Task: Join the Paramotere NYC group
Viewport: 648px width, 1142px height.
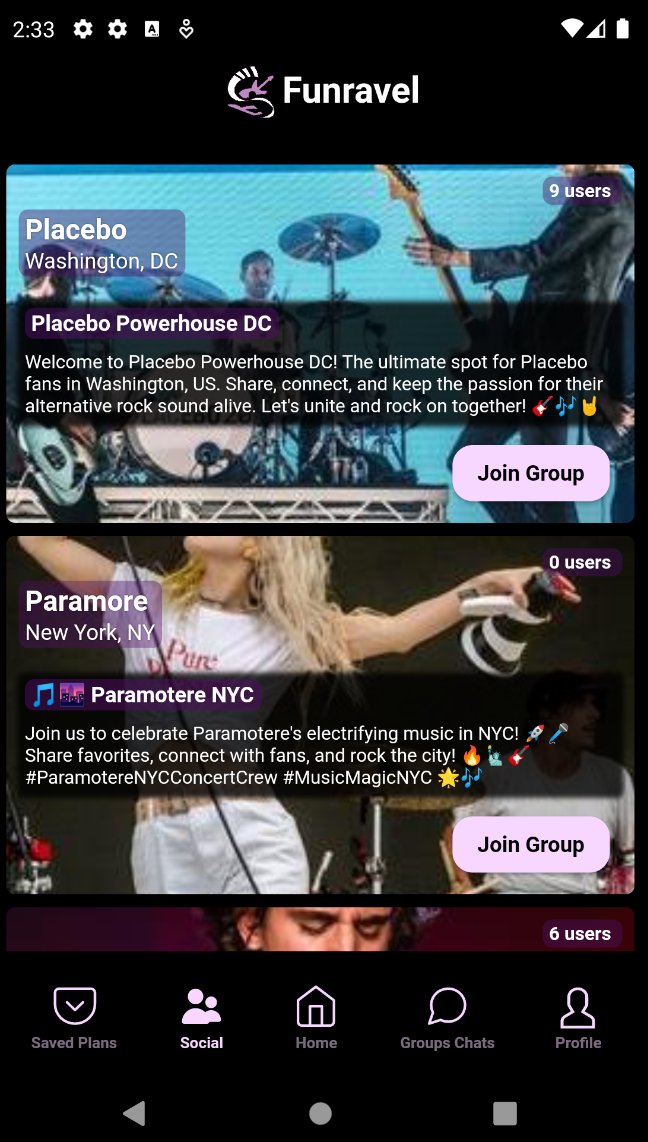Action: point(531,844)
